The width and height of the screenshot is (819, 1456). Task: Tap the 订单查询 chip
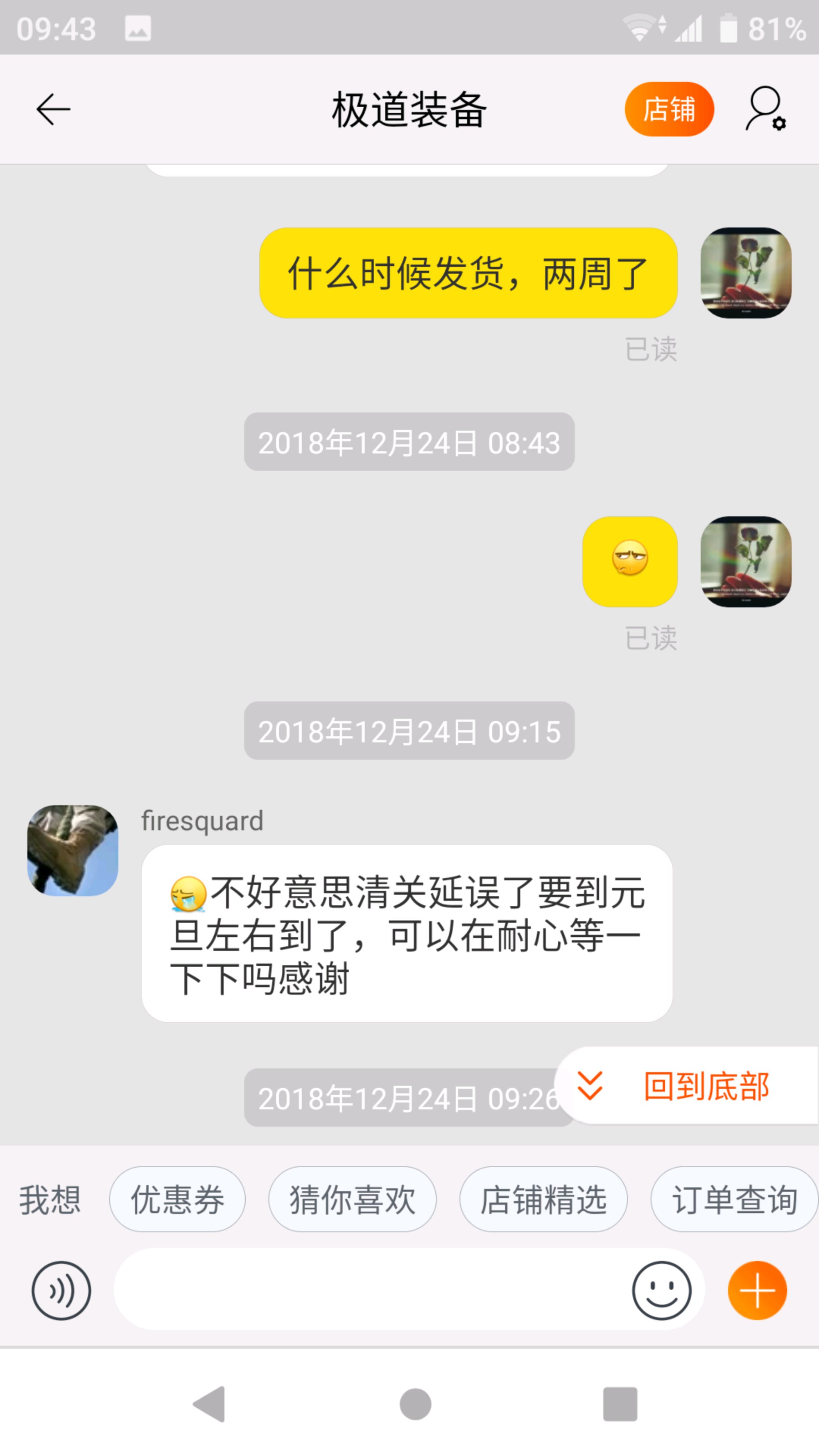[734, 1199]
